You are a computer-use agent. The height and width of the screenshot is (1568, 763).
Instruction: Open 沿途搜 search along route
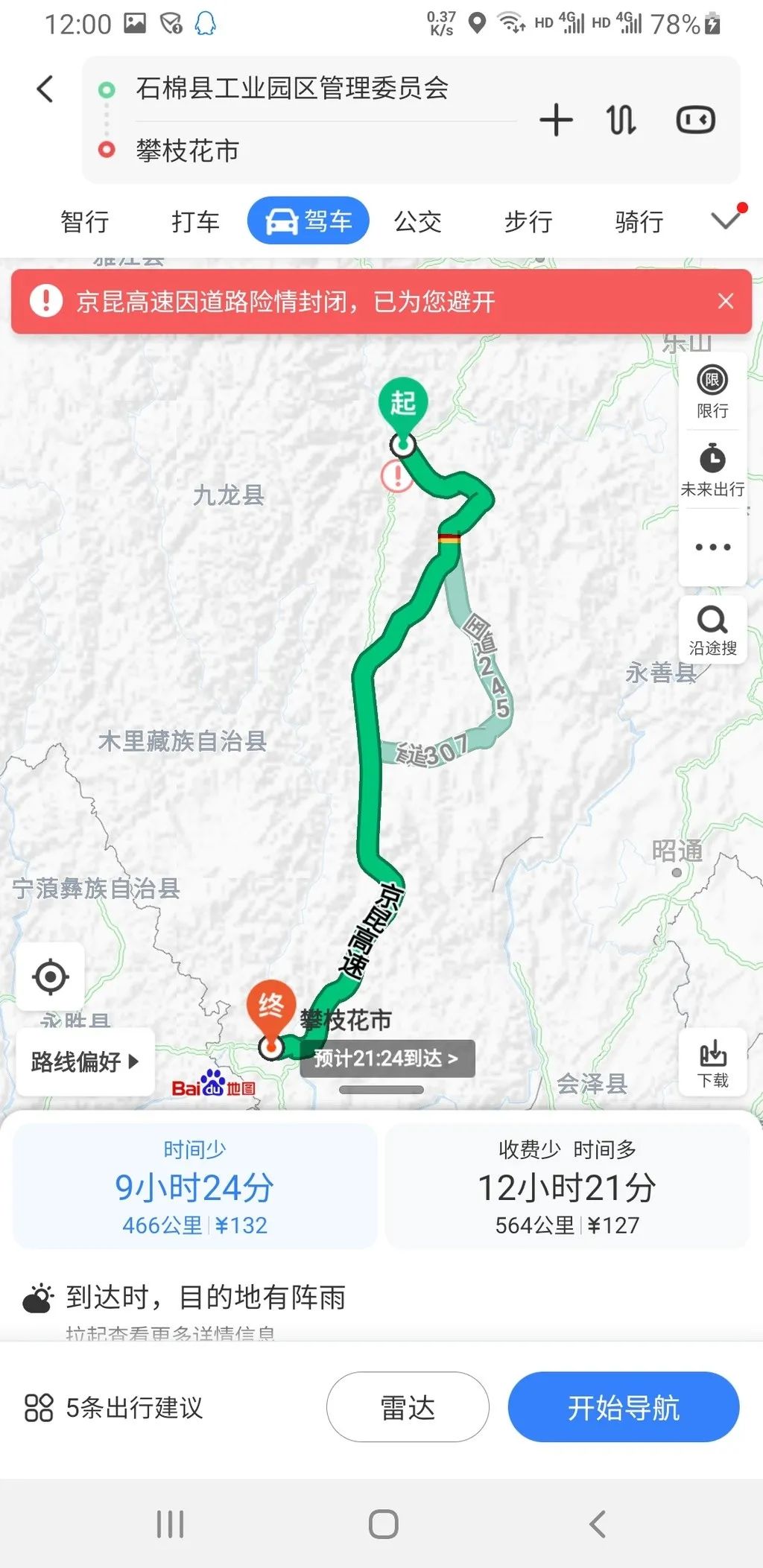coord(712,630)
